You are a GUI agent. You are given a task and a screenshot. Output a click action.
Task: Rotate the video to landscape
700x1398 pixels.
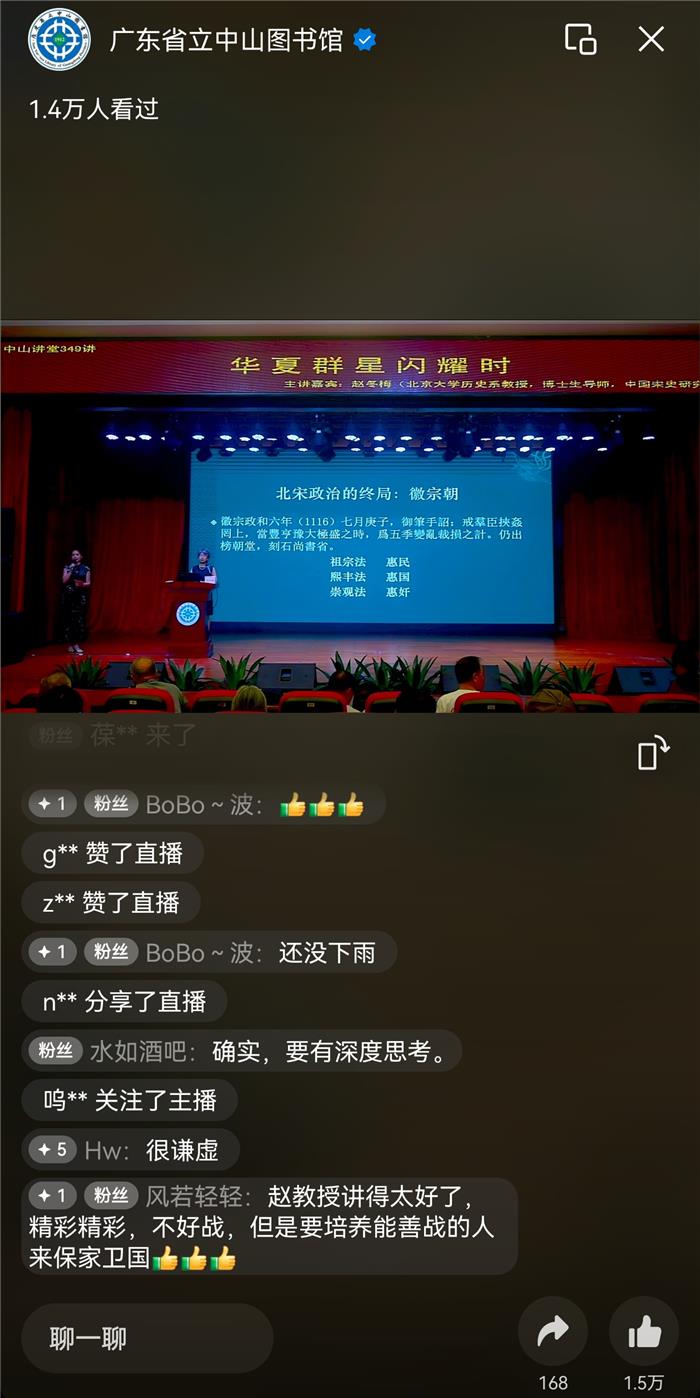coord(652,753)
